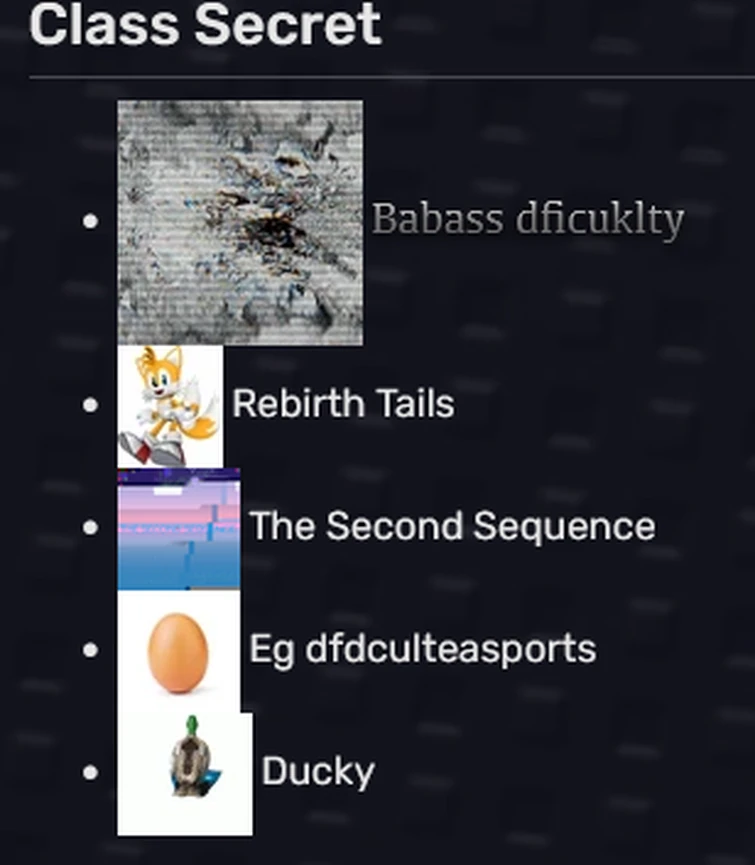The height and width of the screenshot is (865, 755).
Task: Open the Babass dficuklty link
Action: [x=527, y=219]
